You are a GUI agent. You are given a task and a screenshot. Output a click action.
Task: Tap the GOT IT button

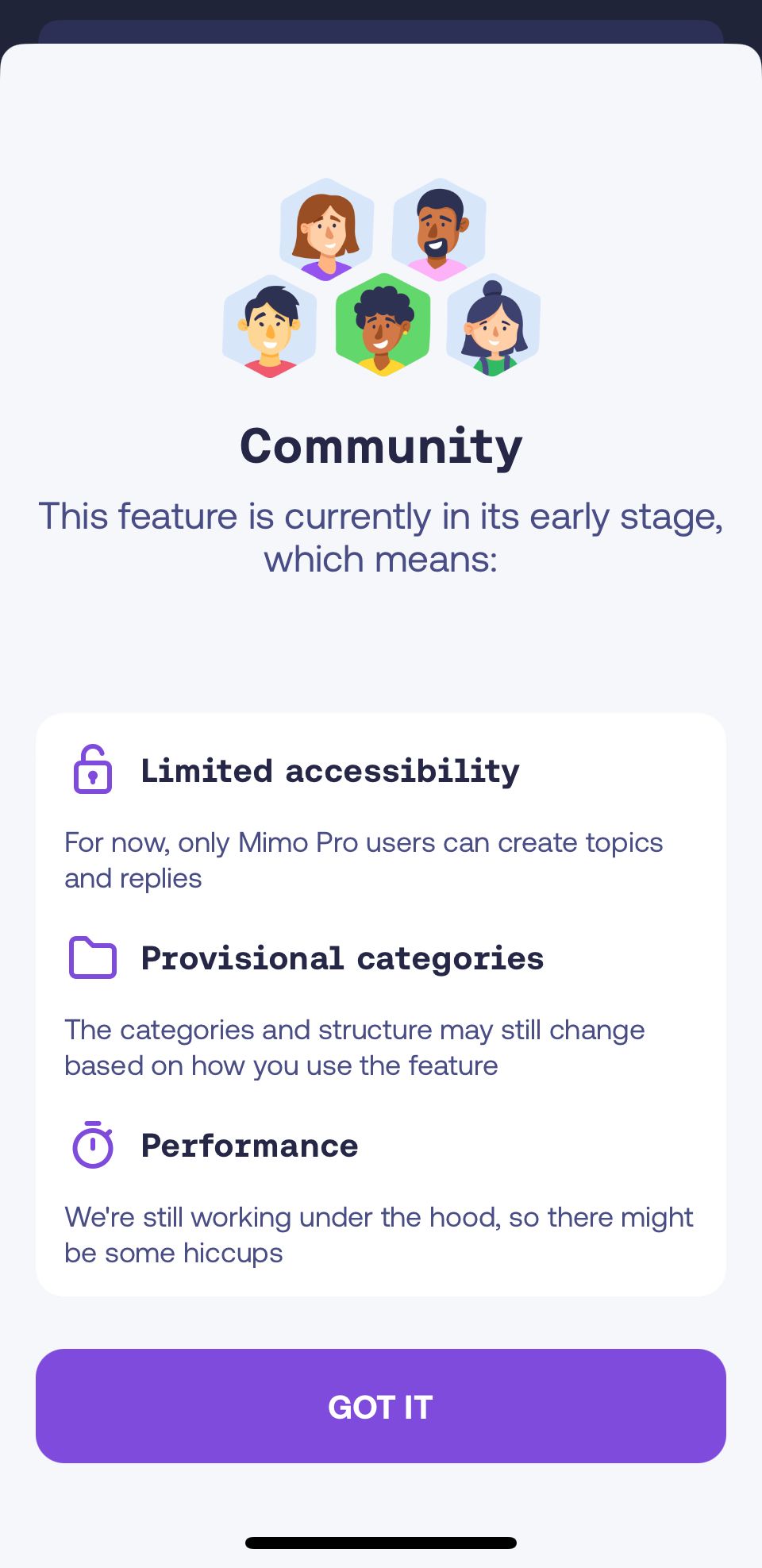(381, 1406)
